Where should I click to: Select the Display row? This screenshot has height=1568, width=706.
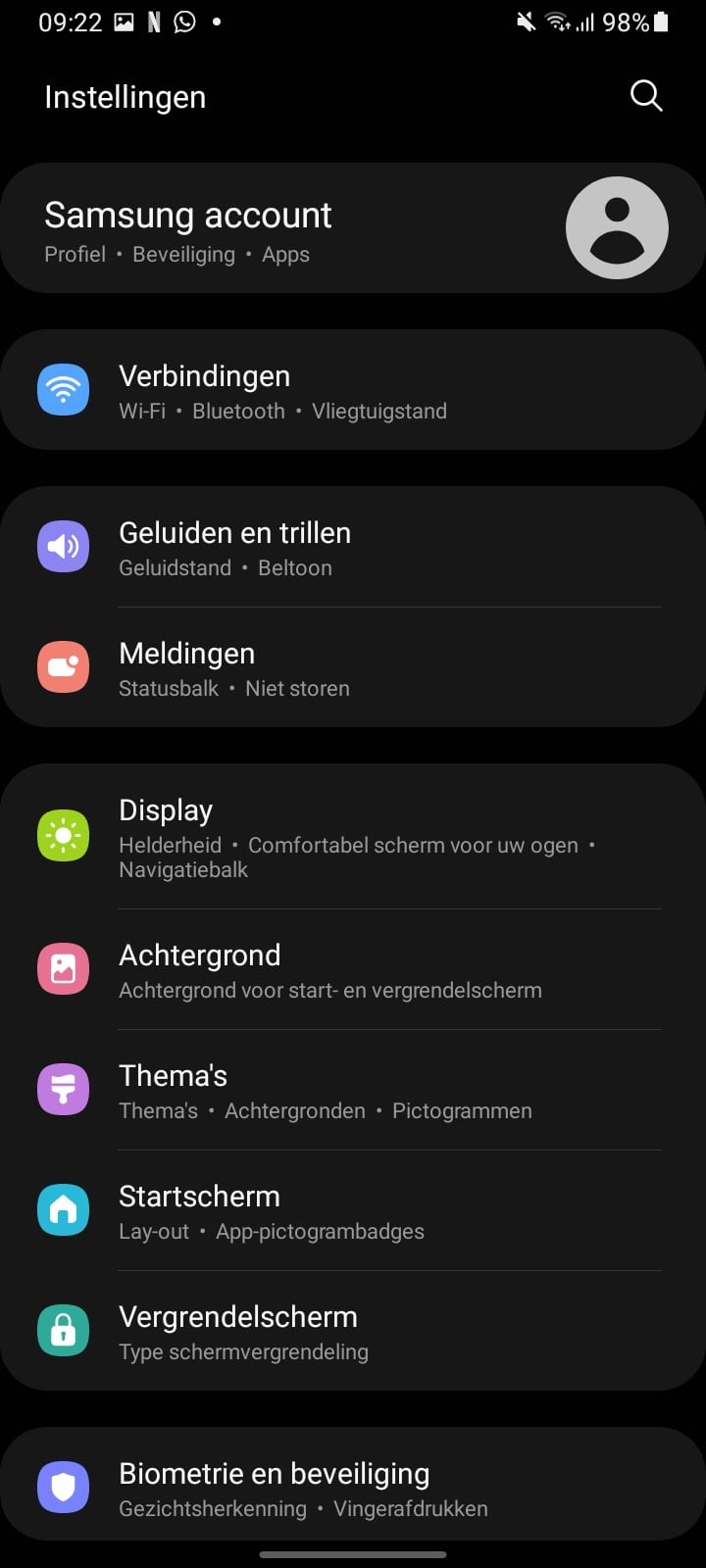pyautogui.click(x=353, y=838)
